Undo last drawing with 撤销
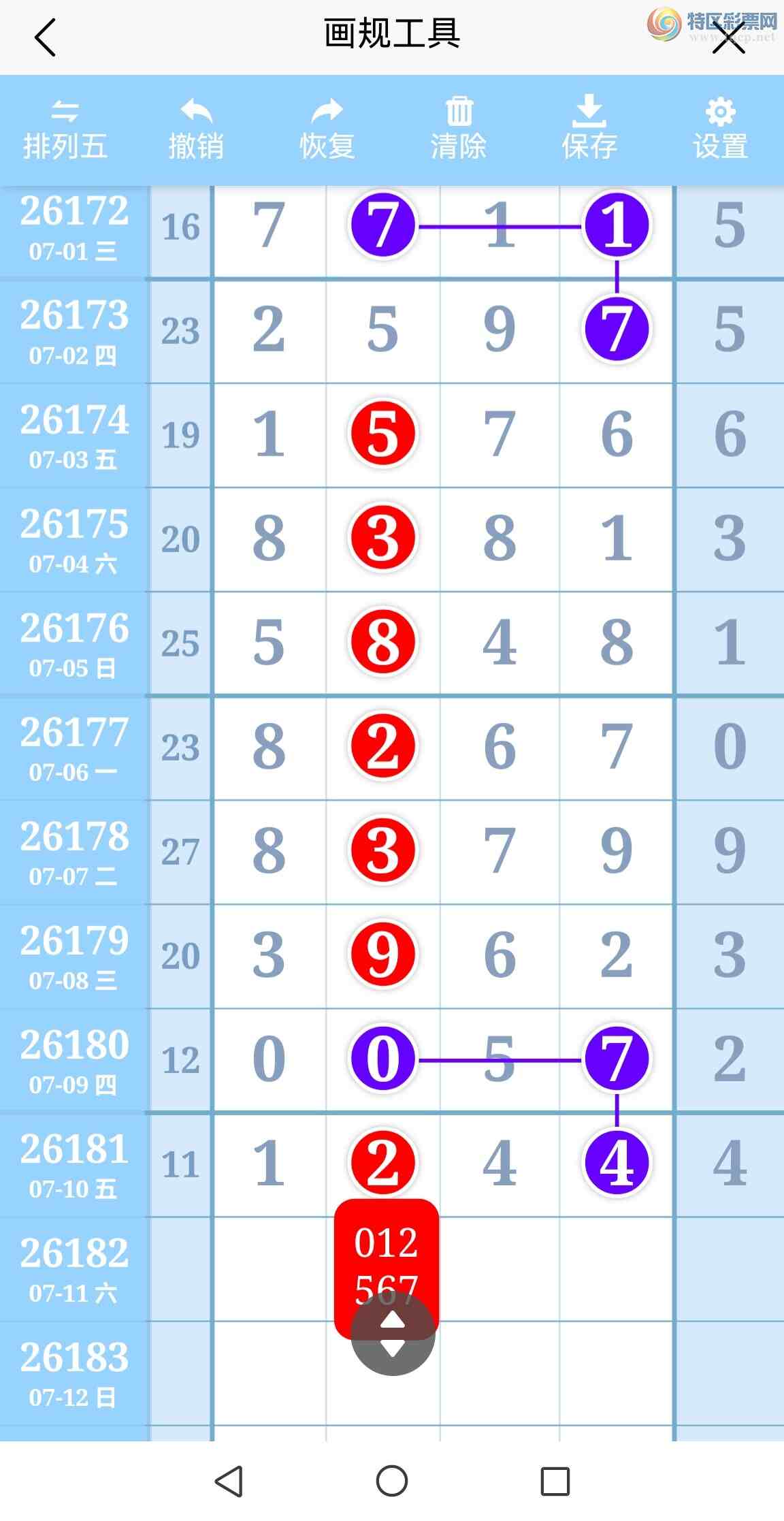The image size is (784, 1521). click(x=196, y=130)
